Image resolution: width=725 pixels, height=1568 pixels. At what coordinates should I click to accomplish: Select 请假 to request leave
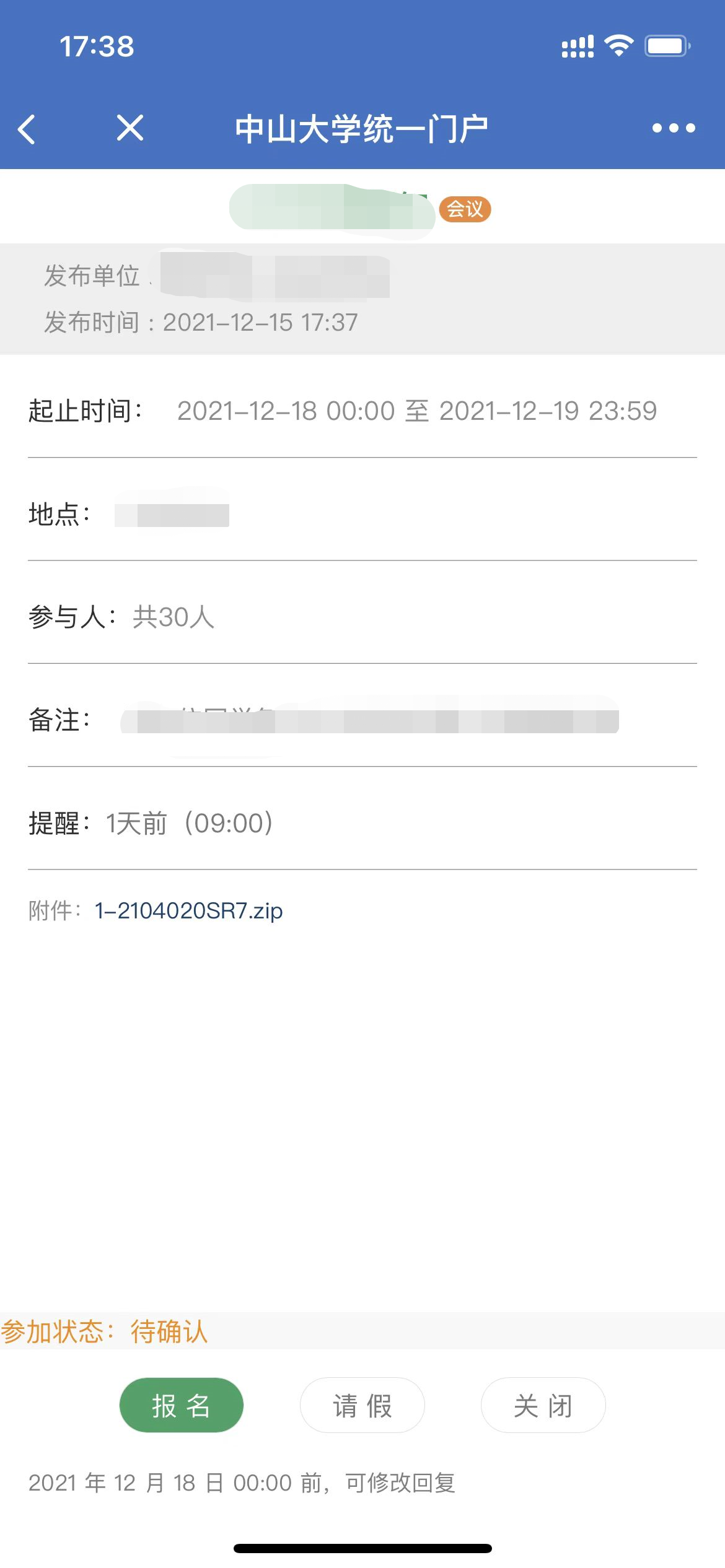(x=362, y=1405)
